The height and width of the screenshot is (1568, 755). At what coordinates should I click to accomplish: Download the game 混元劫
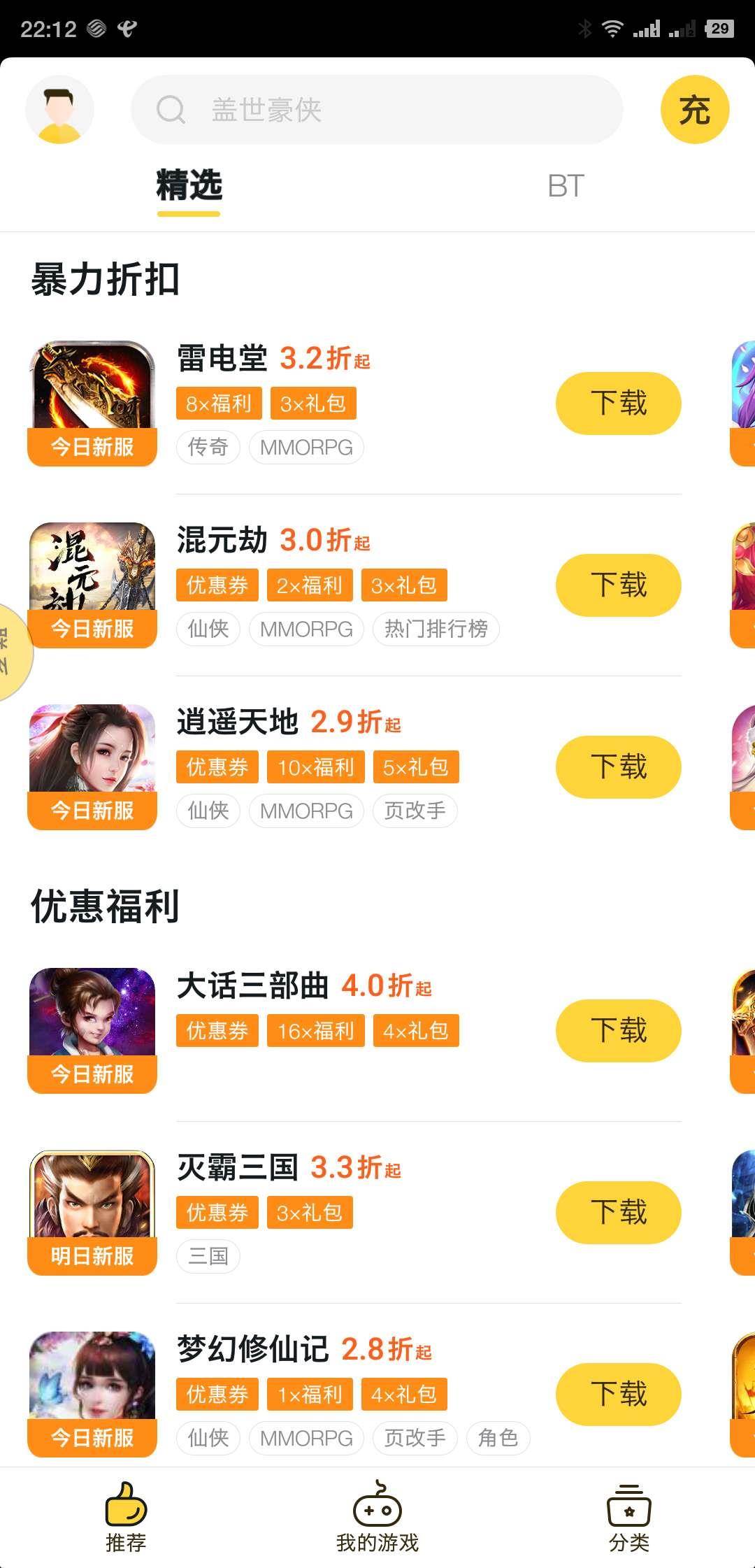tap(618, 585)
